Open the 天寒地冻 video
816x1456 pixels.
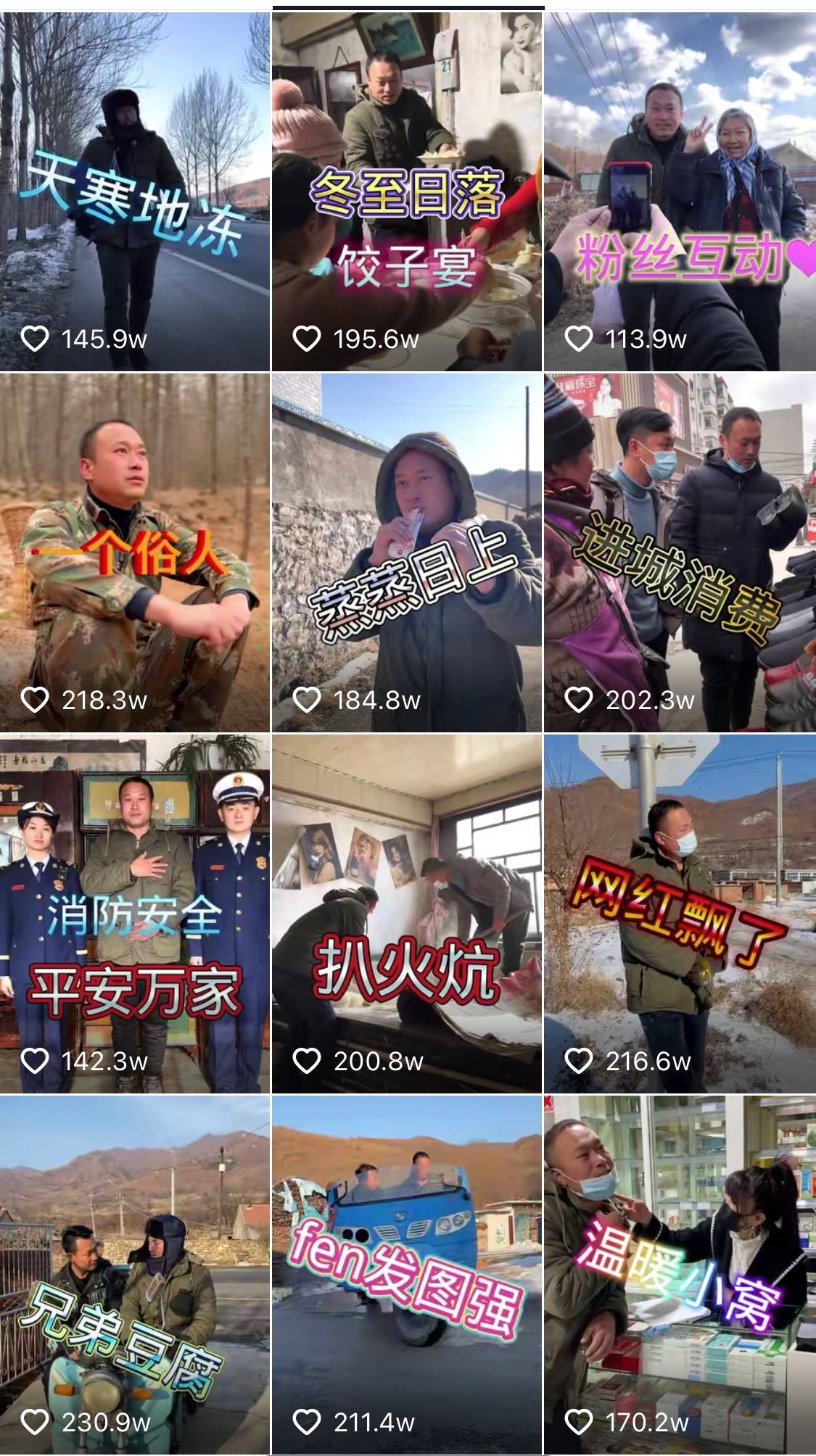135,191
